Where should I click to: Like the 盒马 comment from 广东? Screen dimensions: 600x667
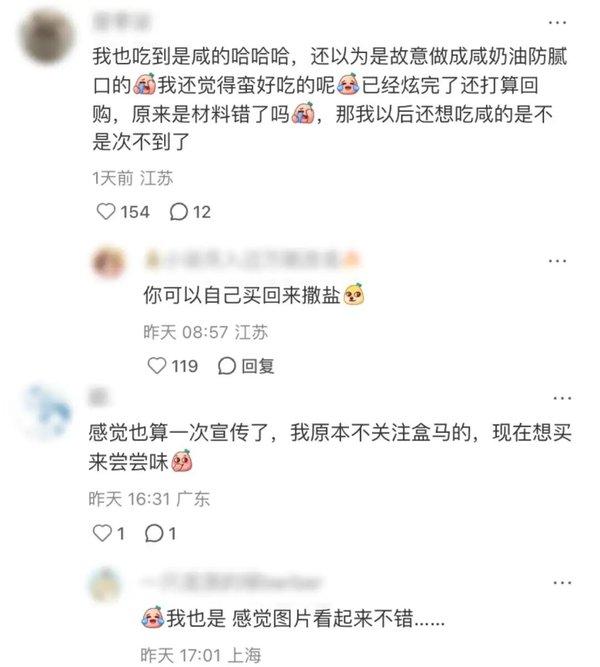click(x=101, y=534)
